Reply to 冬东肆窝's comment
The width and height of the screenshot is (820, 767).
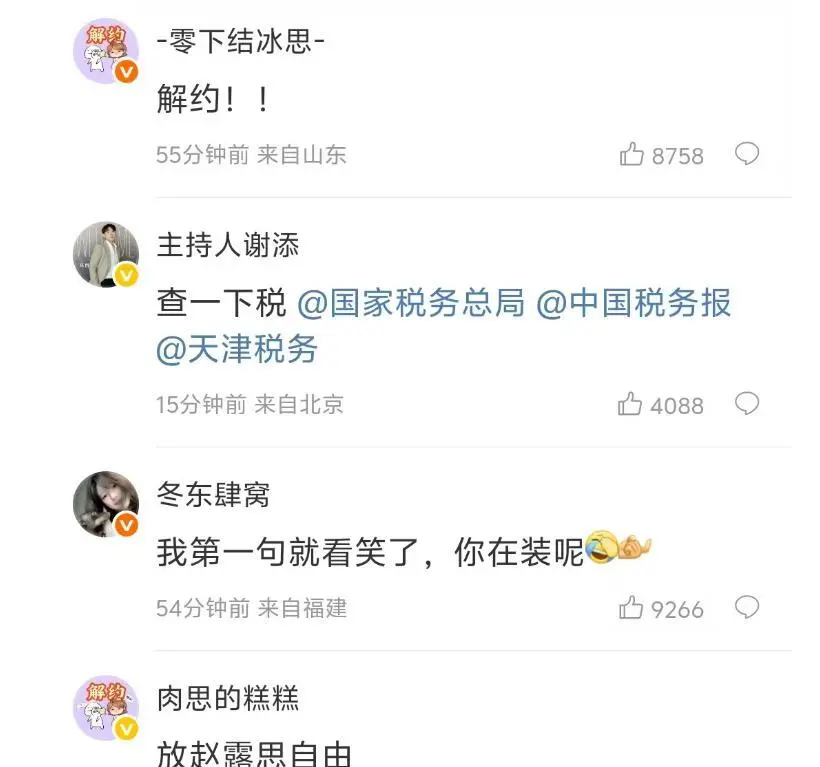pyautogui.click(x=747, y=607)
